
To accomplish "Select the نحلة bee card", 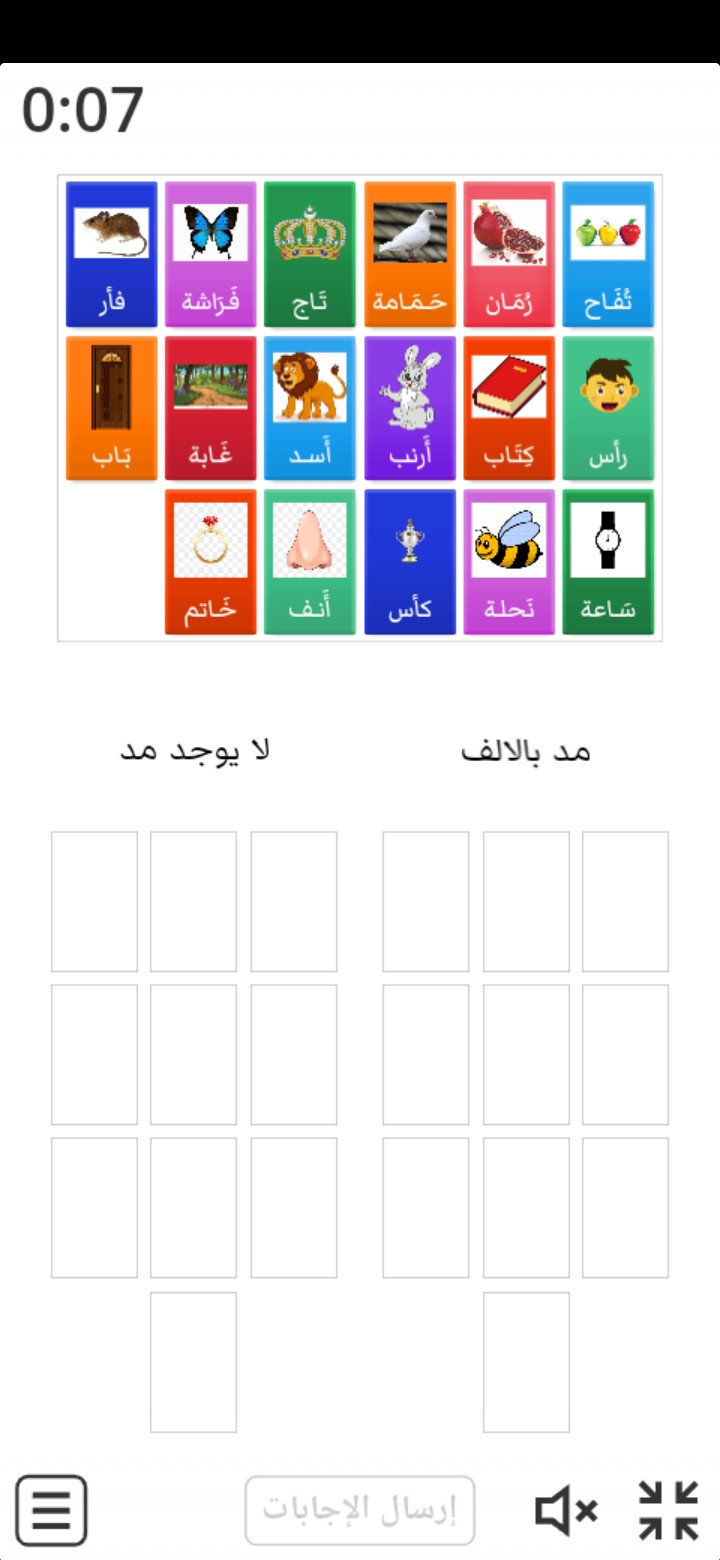I will click(x=509, y=562).
